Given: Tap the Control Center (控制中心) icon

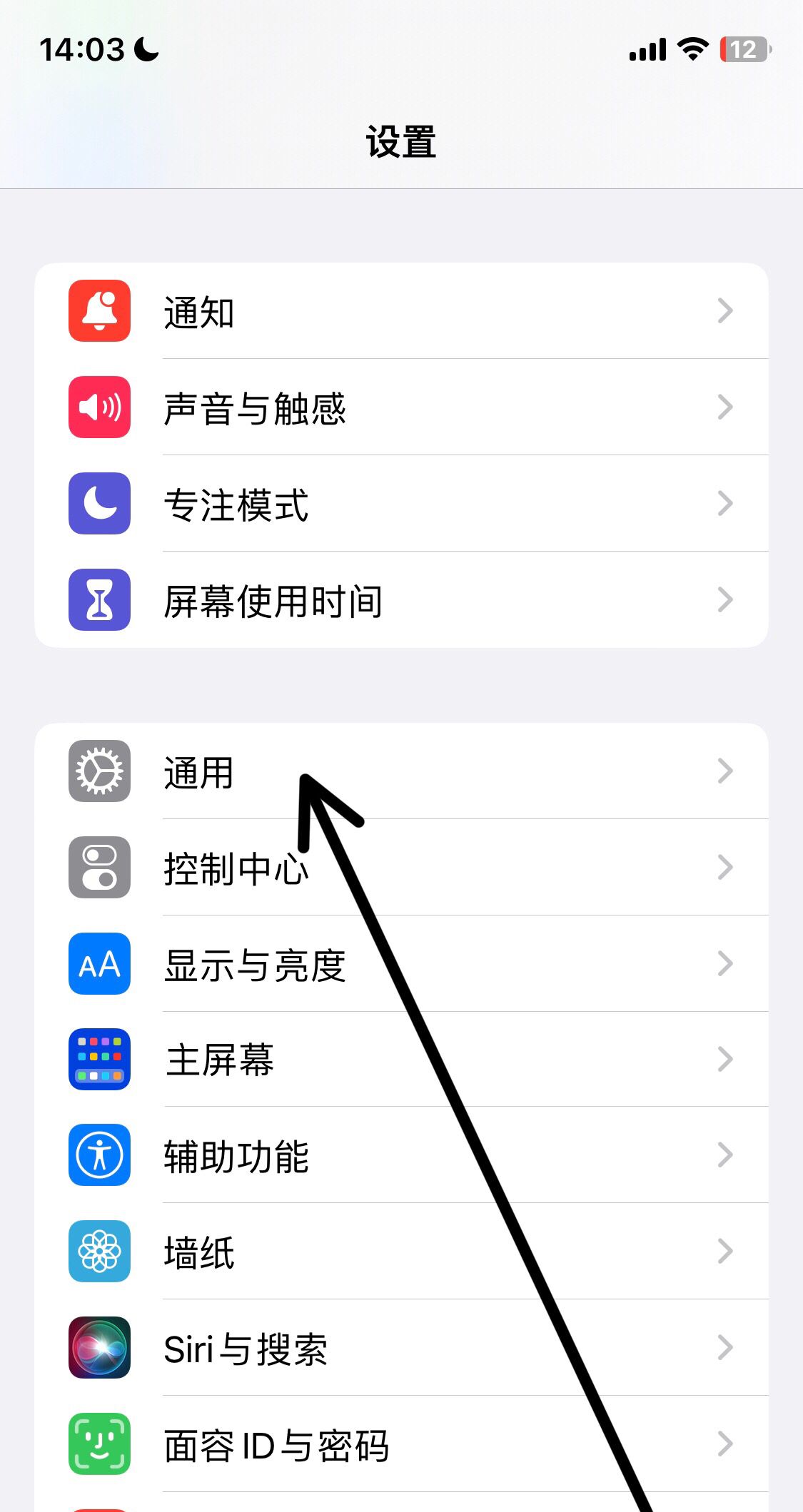Looking at the screenshot, I should coord(99,868).
